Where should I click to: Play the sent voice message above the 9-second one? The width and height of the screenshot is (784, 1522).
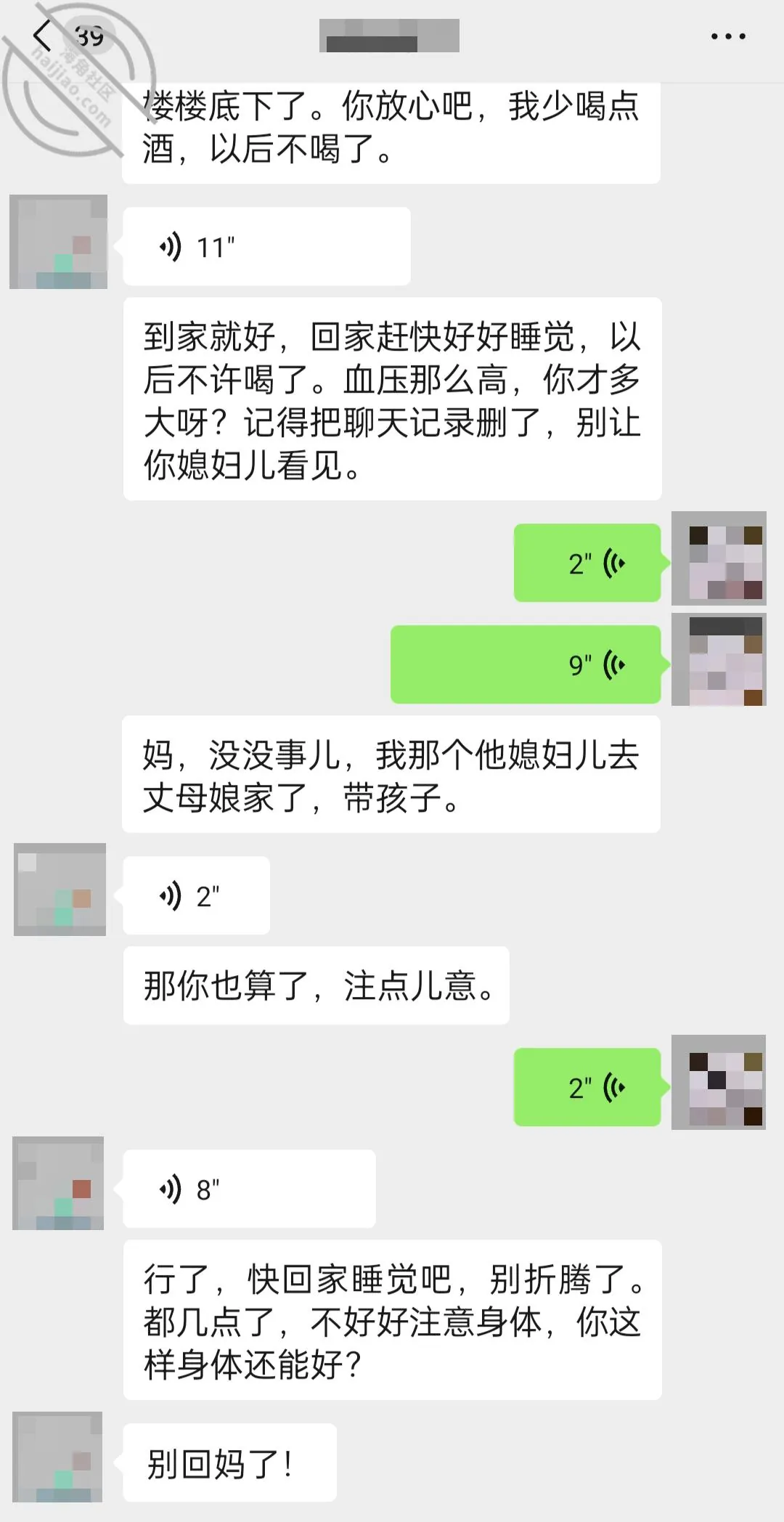587,563
